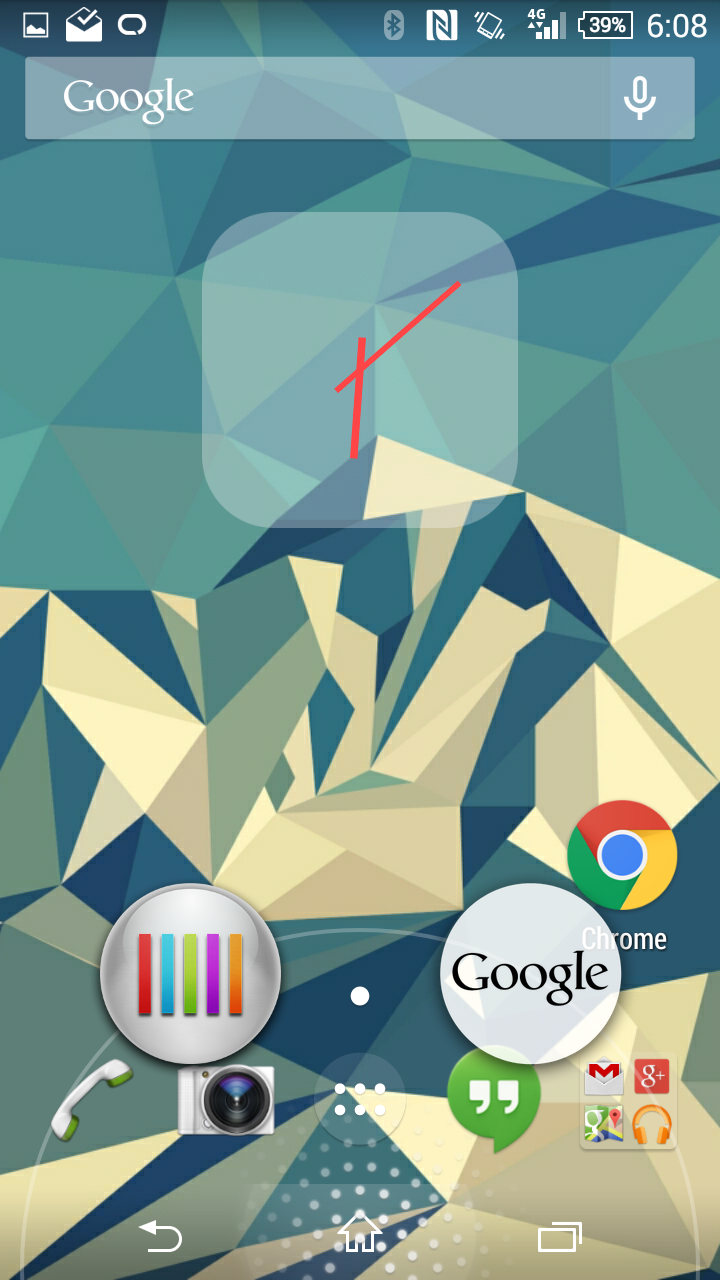720x1280 pixels.
Task: Go back with the navigation bar
Action: coord(160,1237)
